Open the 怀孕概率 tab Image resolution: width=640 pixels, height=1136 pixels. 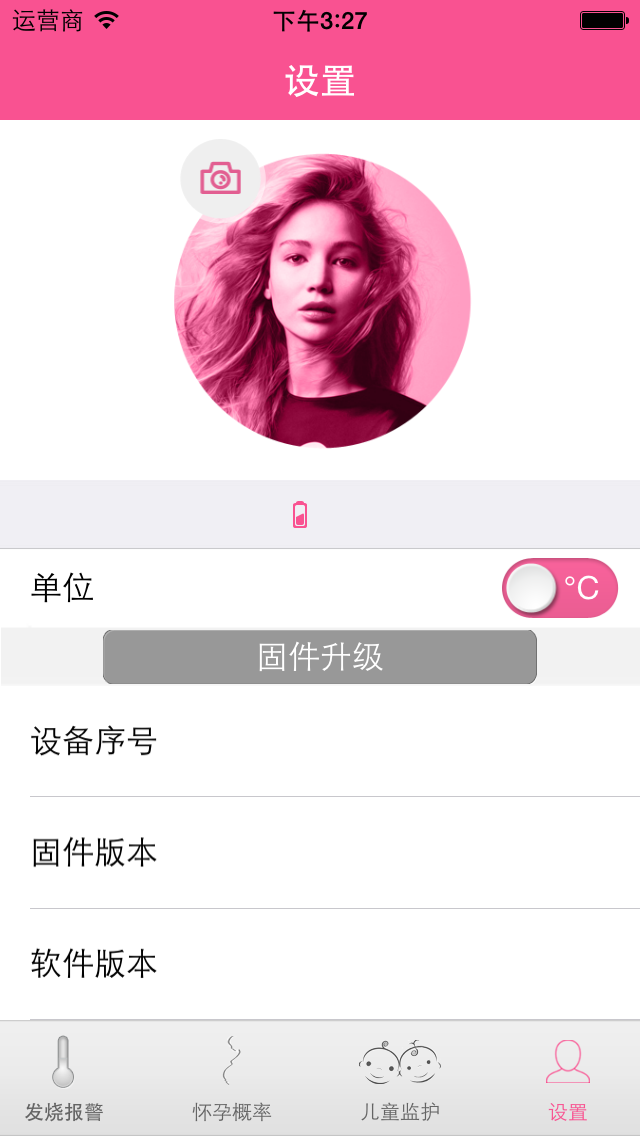pyautogui.click(x=232, y=1078)
